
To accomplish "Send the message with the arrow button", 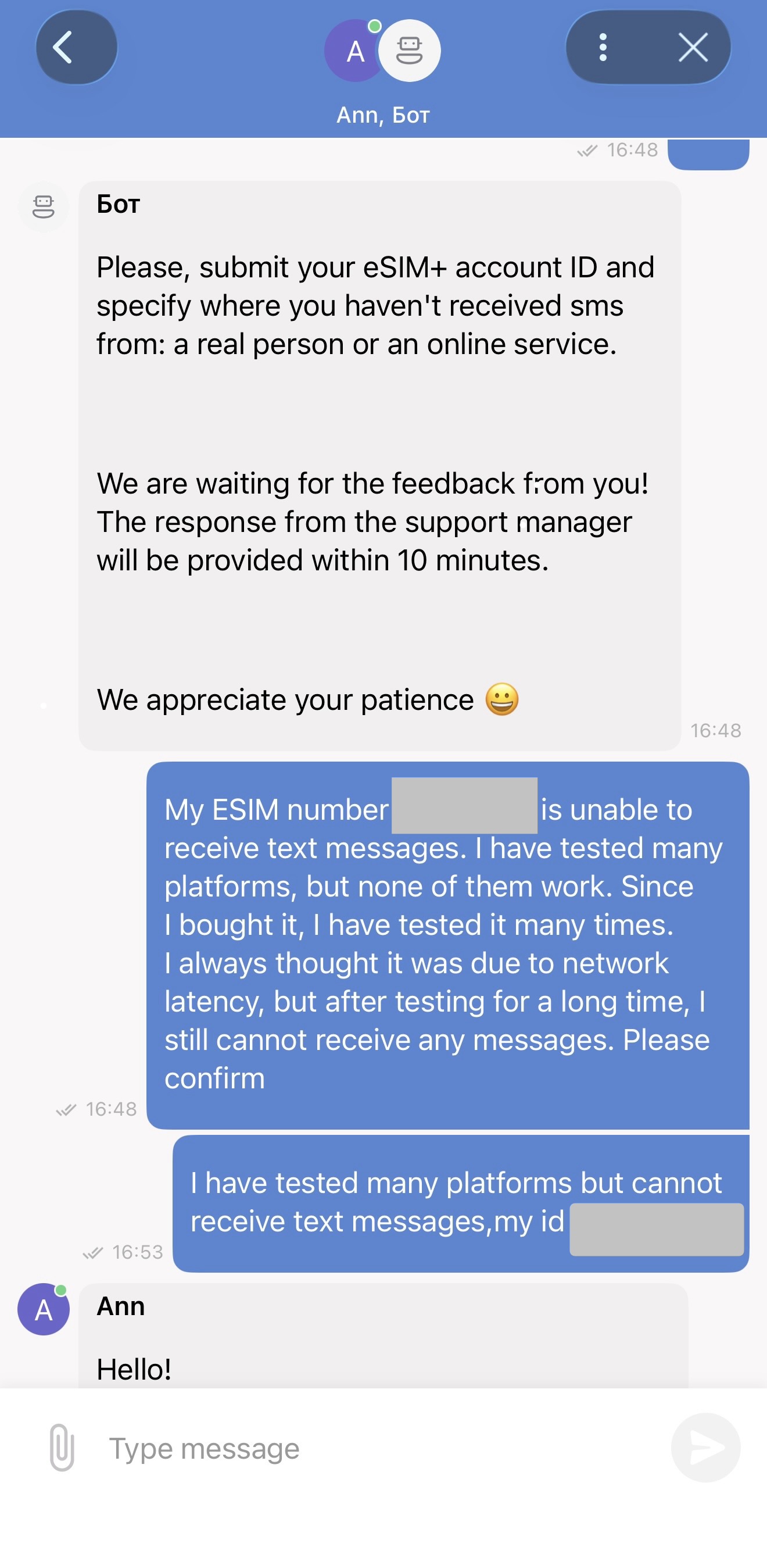I will click(x=705, y=1447).
